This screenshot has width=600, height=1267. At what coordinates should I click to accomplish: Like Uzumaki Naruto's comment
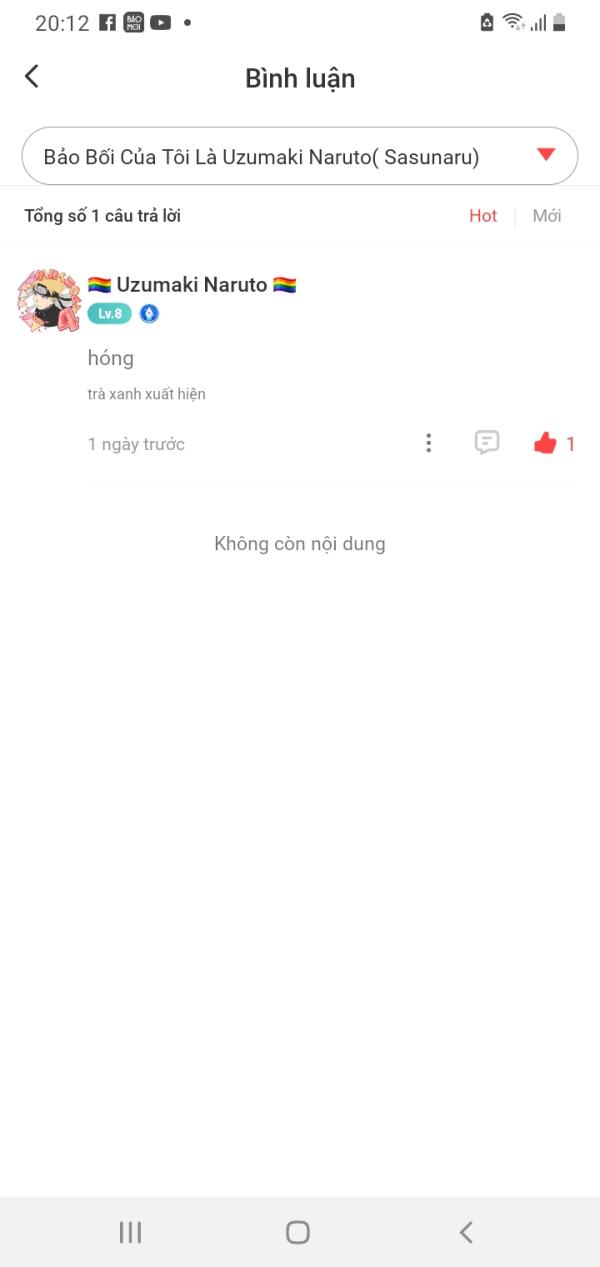545,443
